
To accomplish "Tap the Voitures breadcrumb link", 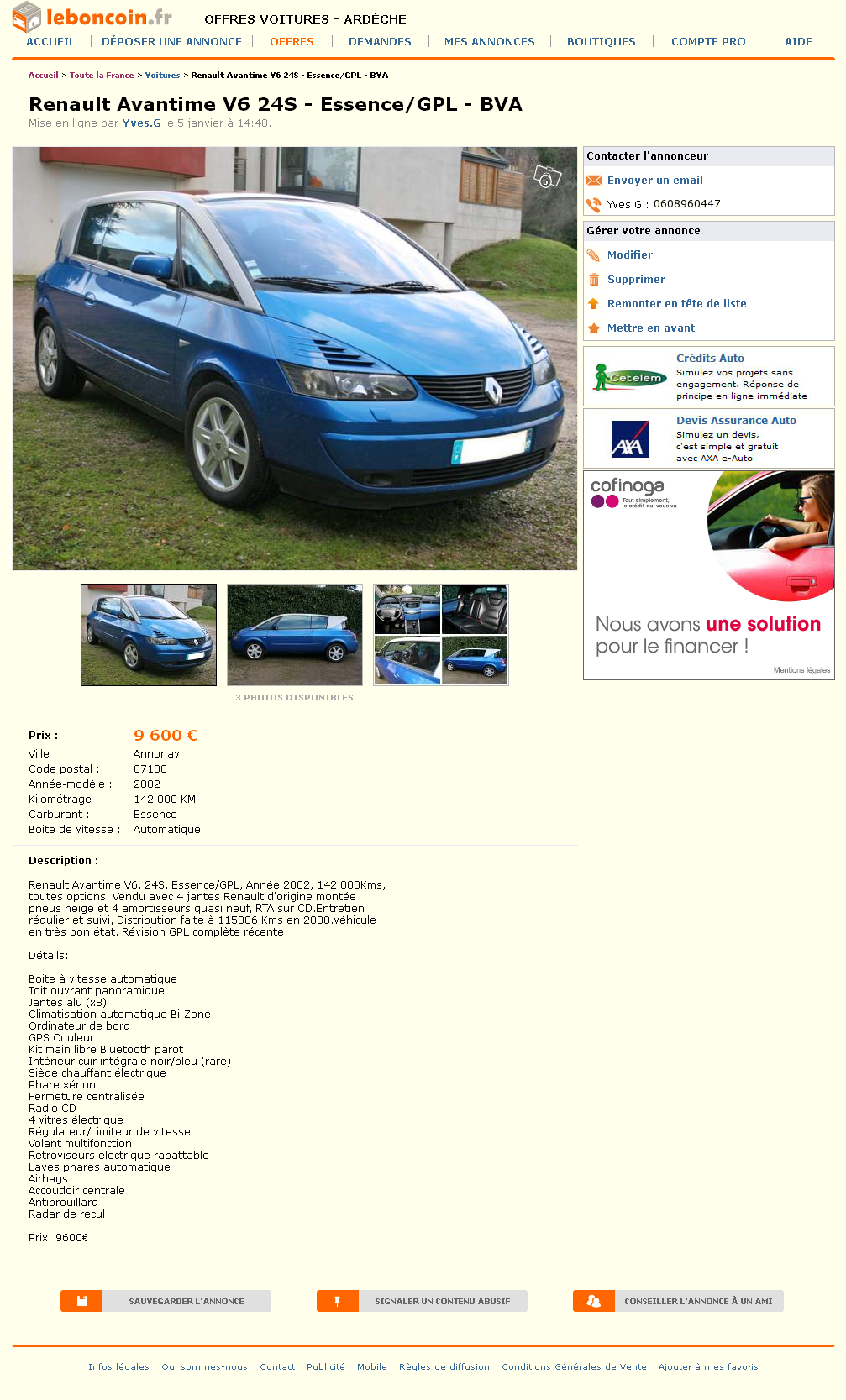I will 162,75.
